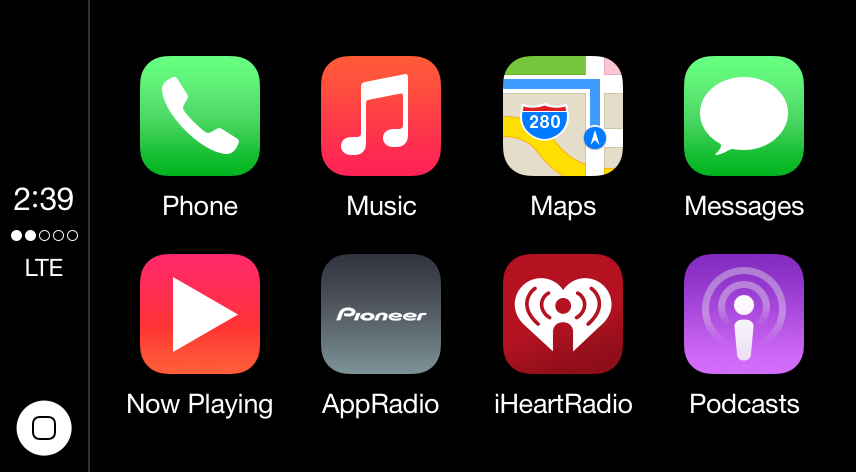Open the Phone app

200,116
